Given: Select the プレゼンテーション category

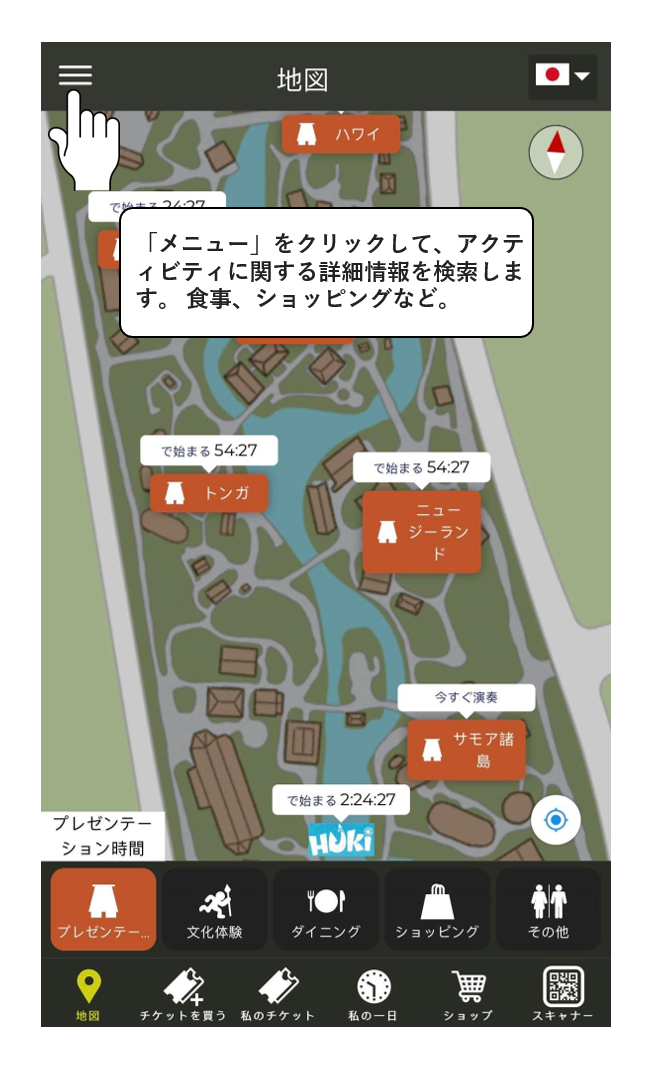Looking at the screenshot, I should (x=104, y=908).
